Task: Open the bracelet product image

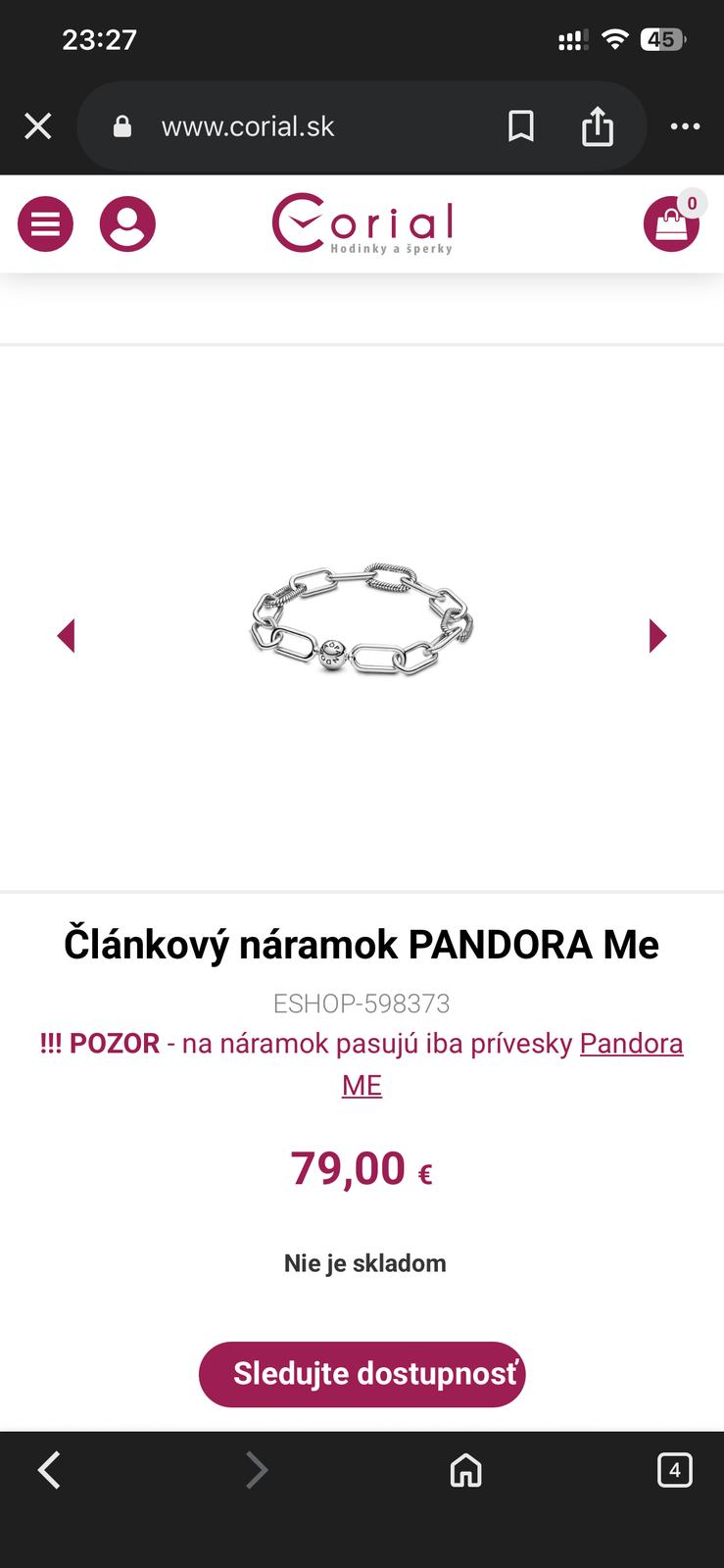Action: click(x=362, y=620)
